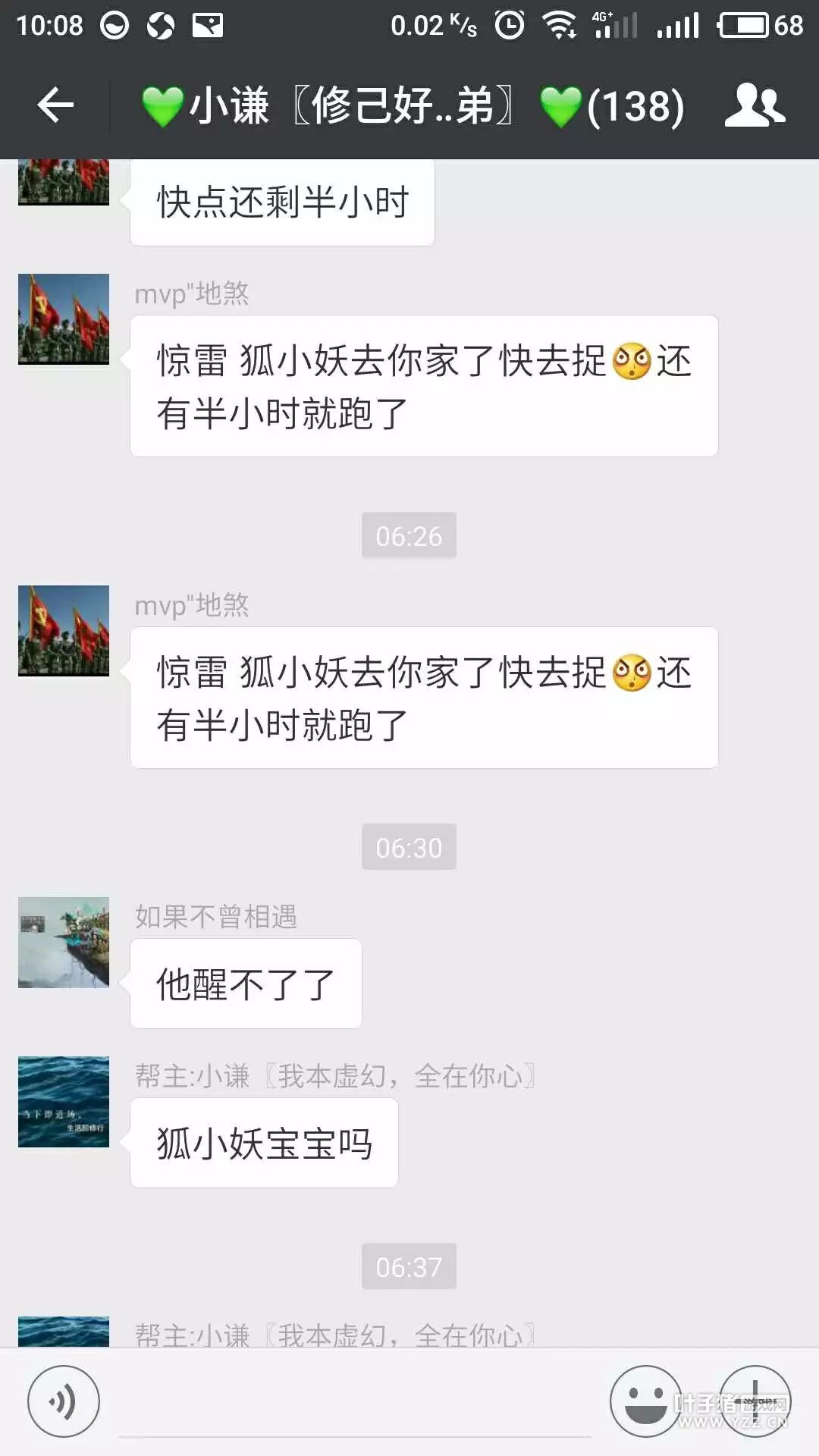Image resolution: width=819 pixels, height=1456 pixels.
Task: Open group members info icon
Action: click(x=754, y=105)
